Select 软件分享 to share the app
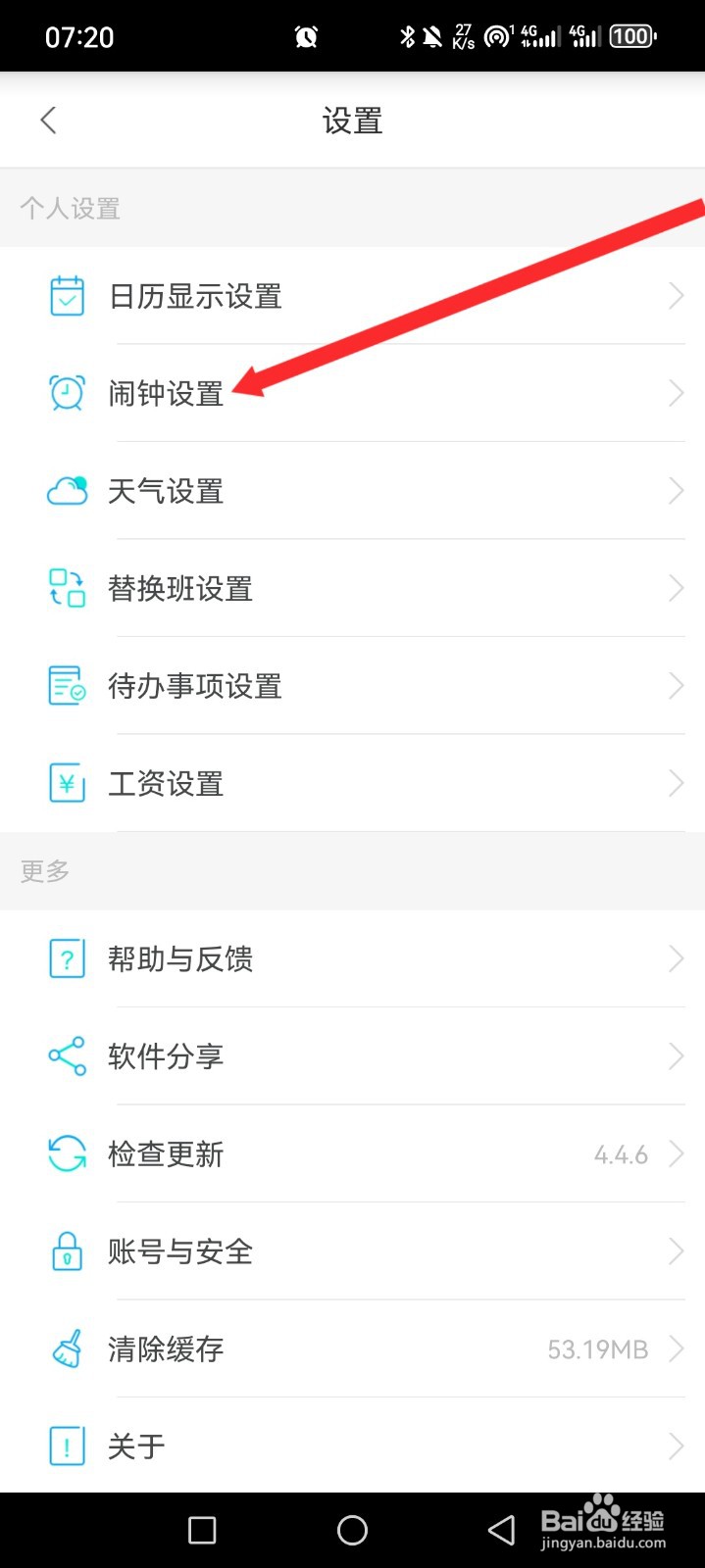This screenshot has width=705, height=1568. point(167,1056)
